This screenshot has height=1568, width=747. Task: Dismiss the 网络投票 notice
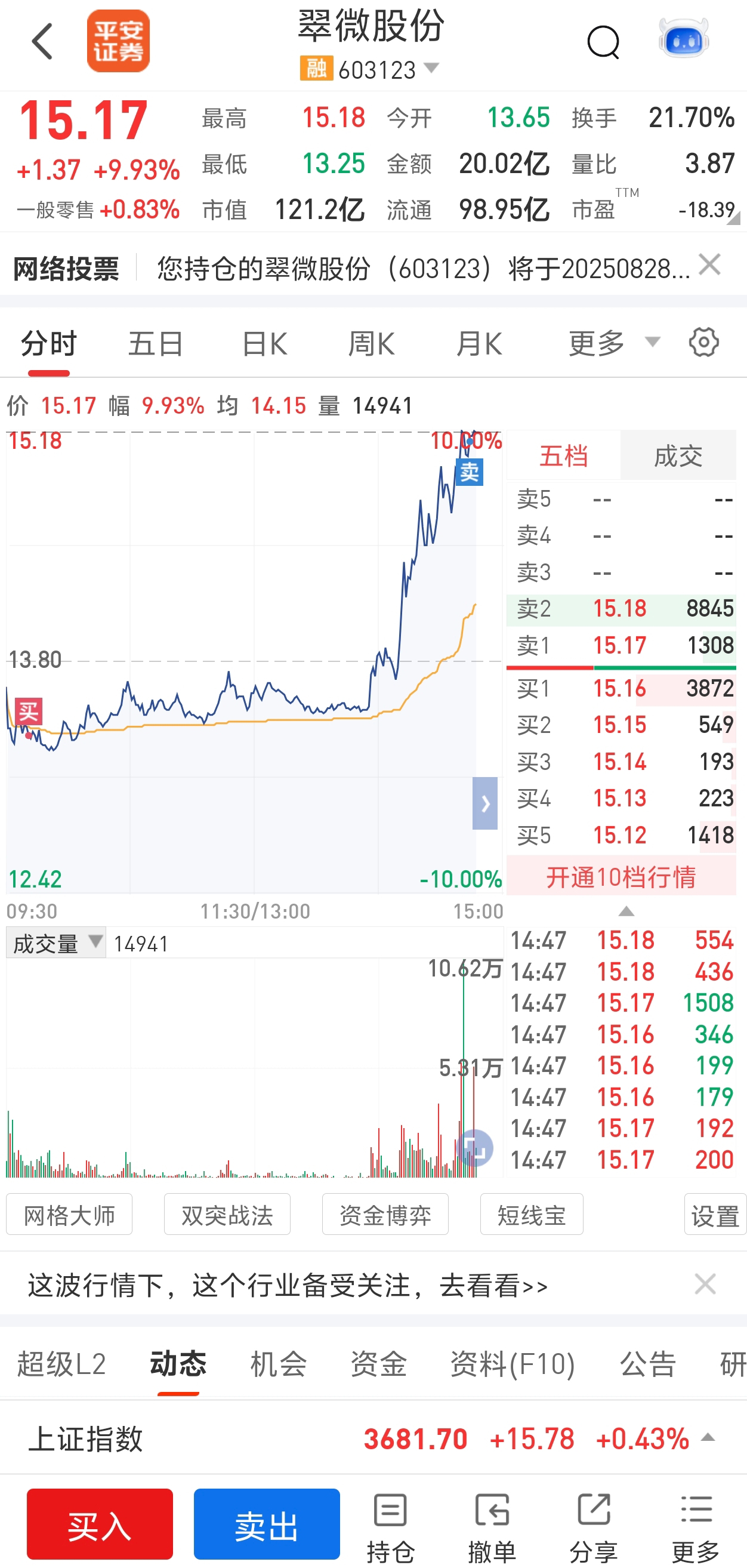click(709, 265)
